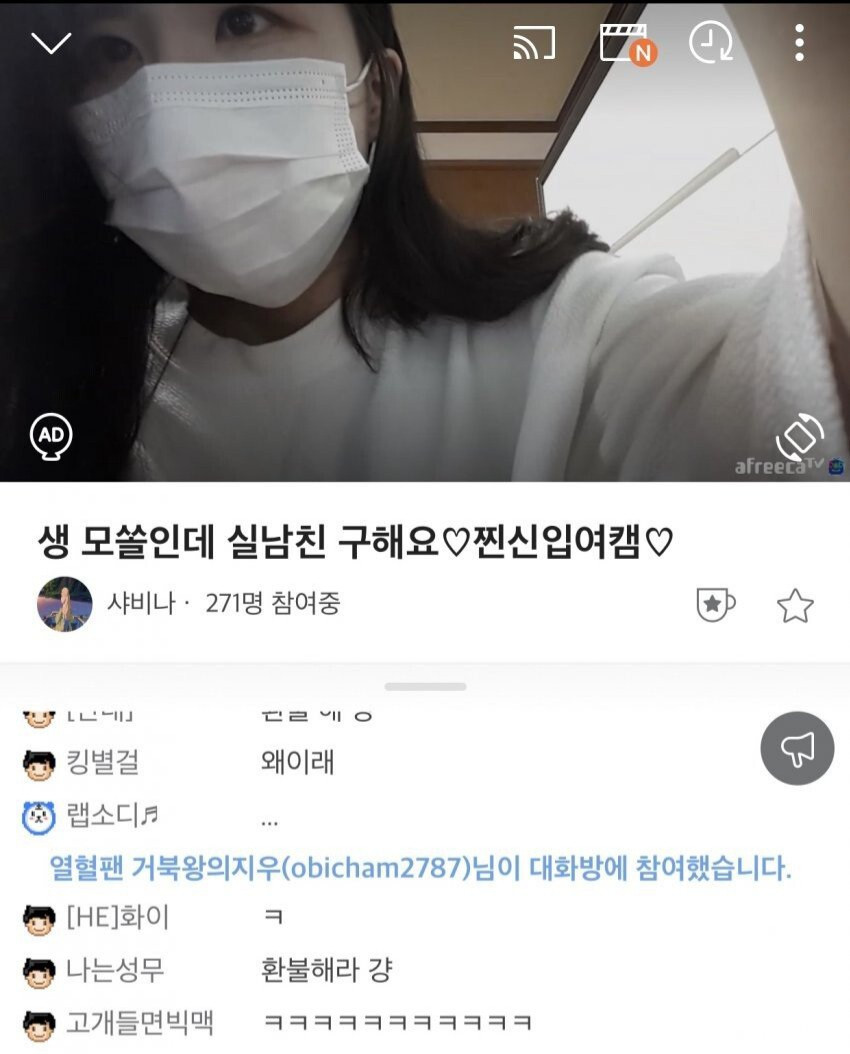
Task: Rotate the video to fullscreen
Action: point(799,438)
